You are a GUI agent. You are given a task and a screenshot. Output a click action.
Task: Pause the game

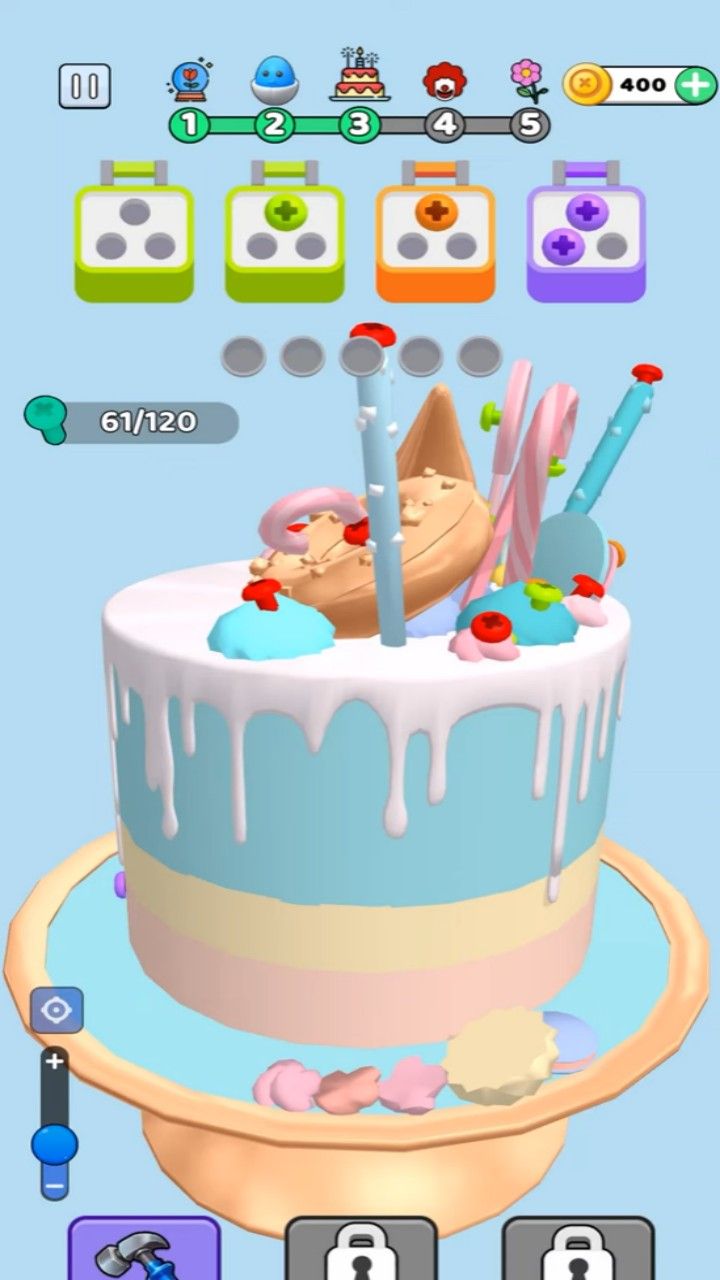(x=84, y=86)
